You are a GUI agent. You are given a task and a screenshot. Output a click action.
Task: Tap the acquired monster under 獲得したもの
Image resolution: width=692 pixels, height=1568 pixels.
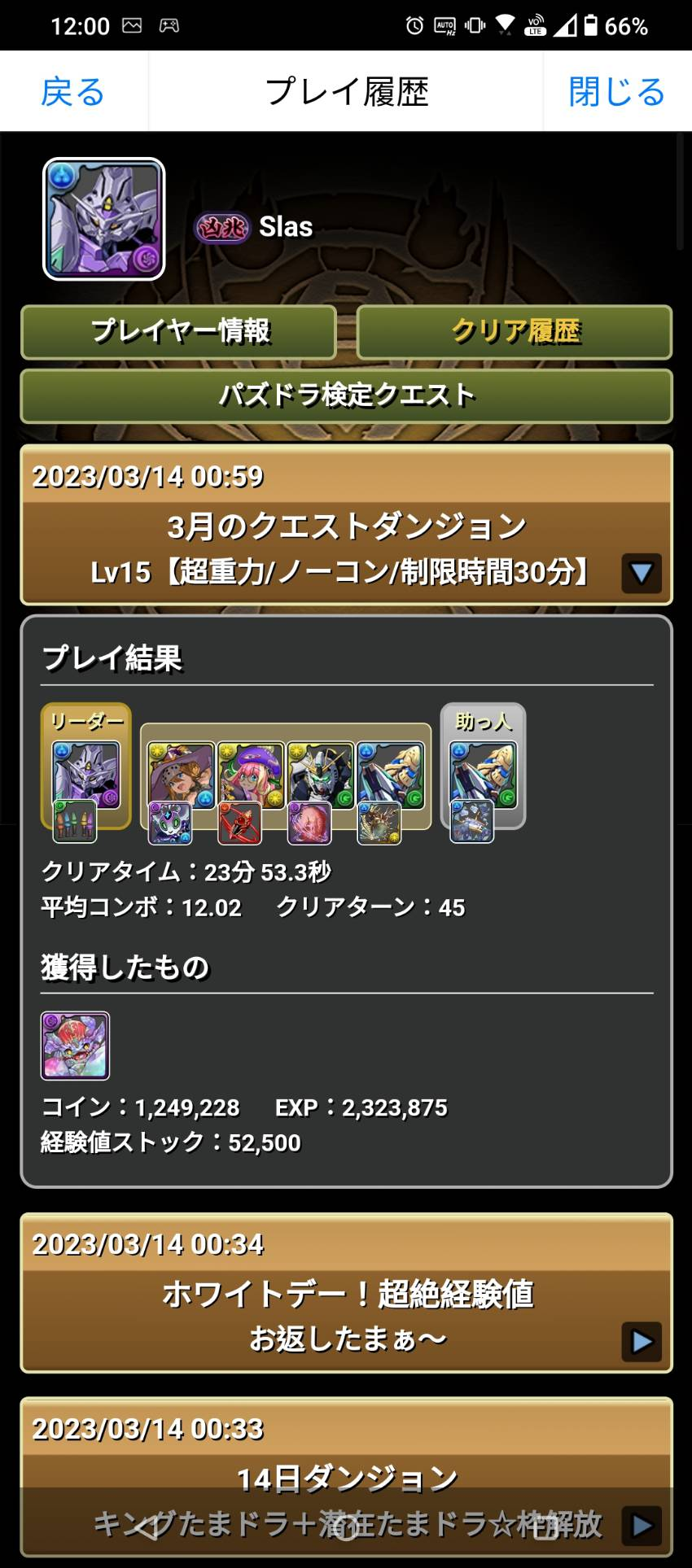click(x=75, y=1046)
